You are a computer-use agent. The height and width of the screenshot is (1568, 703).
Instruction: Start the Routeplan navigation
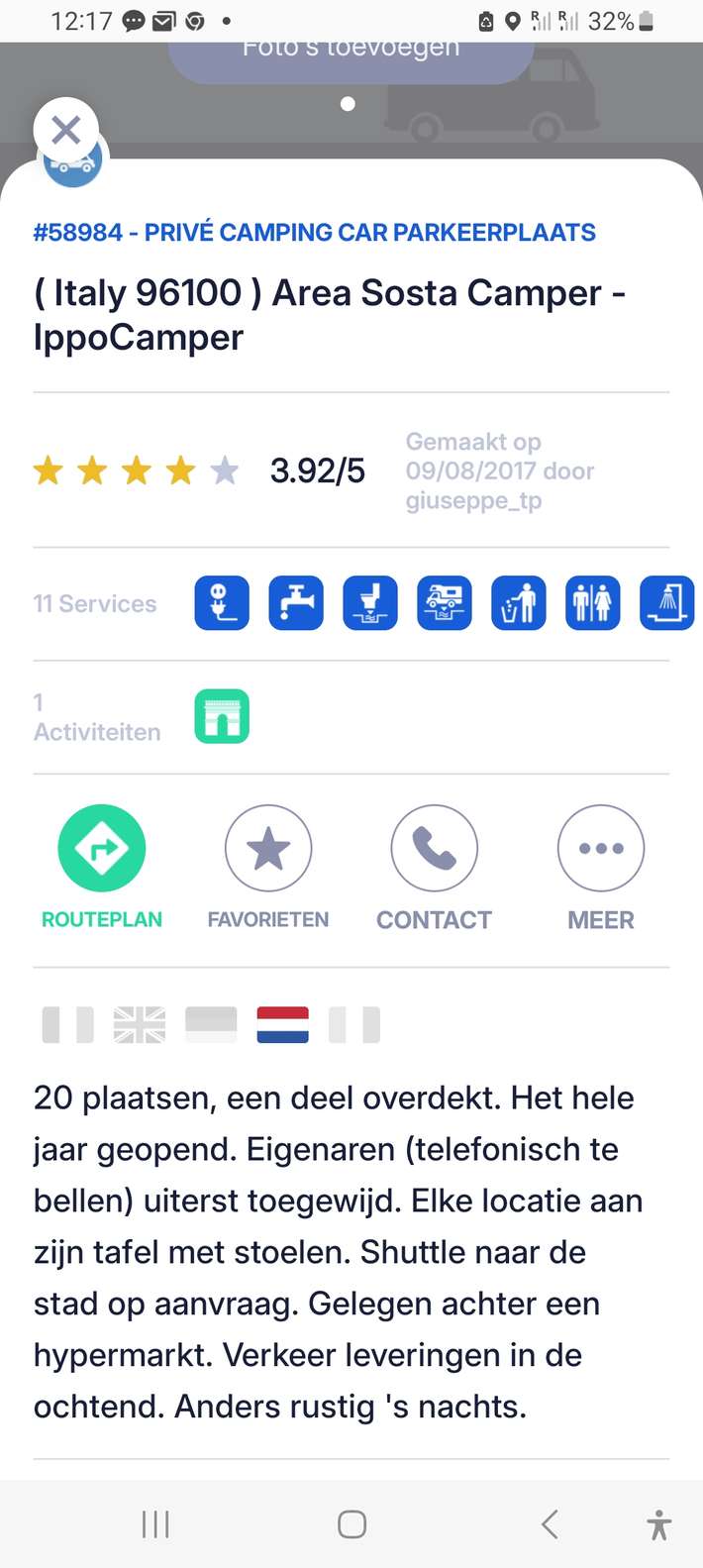coord(102,849)
